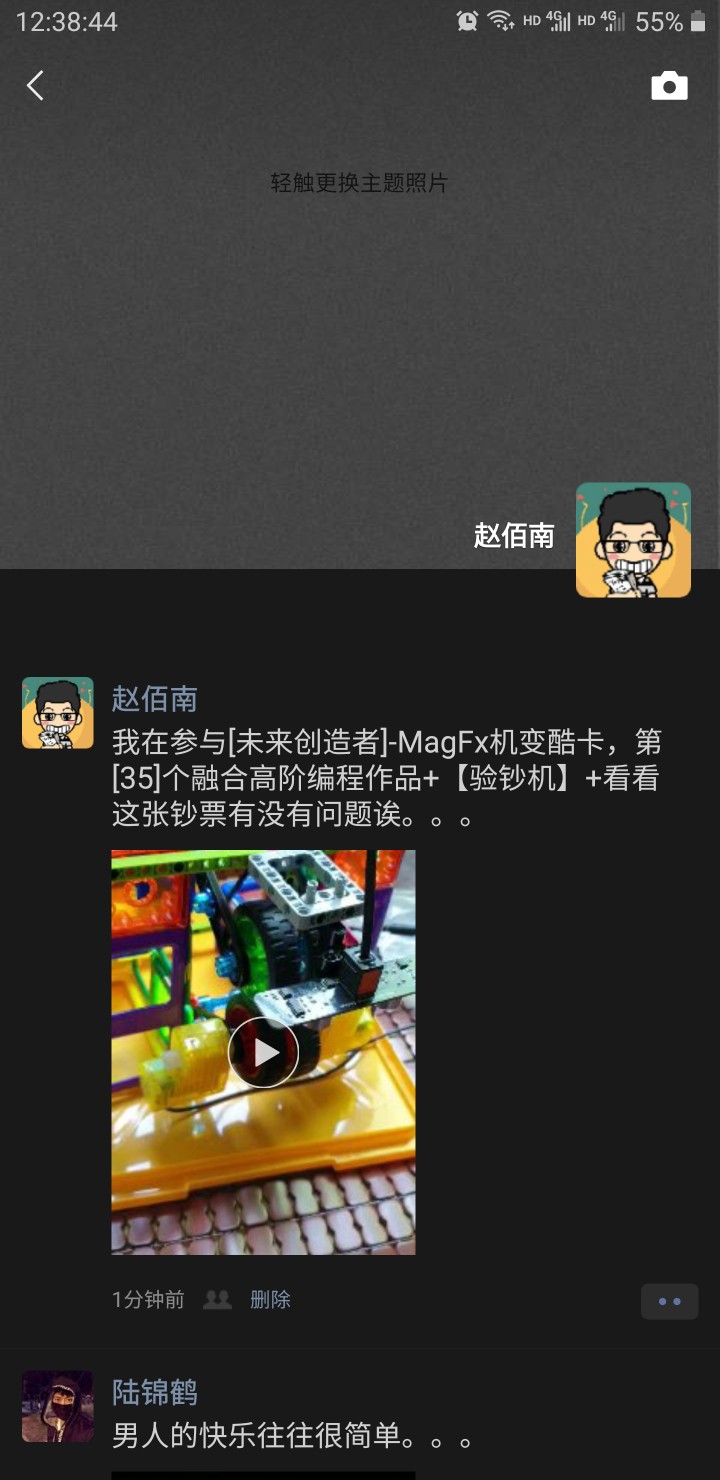720x1480 pixels.
Task: Go back using the top-left arrow
Action: pos(35,86)
